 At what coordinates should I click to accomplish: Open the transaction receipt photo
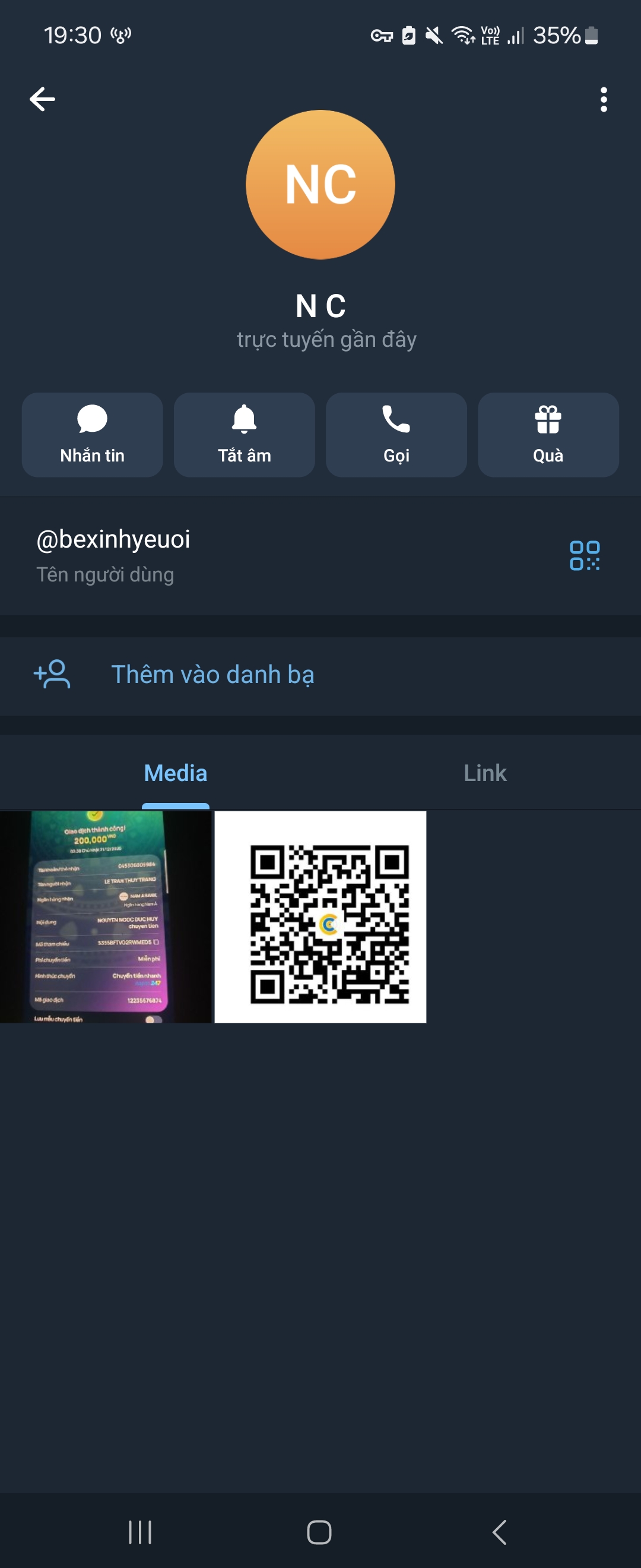click(105, 916)
